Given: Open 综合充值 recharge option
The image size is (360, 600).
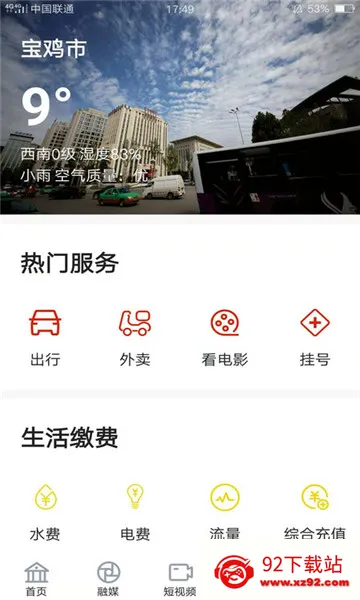Looking at the screenshot, I should pos(314,512).
